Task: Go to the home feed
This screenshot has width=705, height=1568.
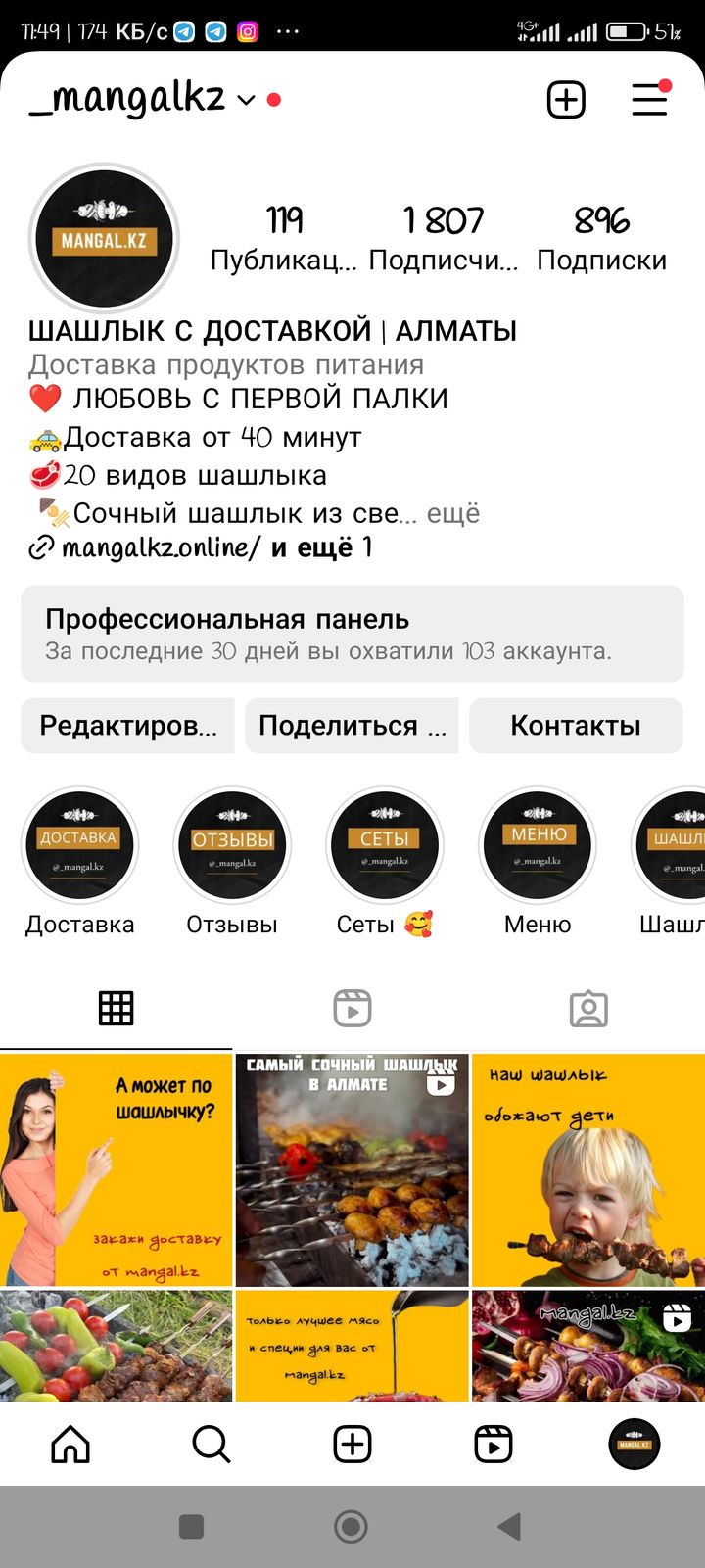Action: tap(70, 1444)
